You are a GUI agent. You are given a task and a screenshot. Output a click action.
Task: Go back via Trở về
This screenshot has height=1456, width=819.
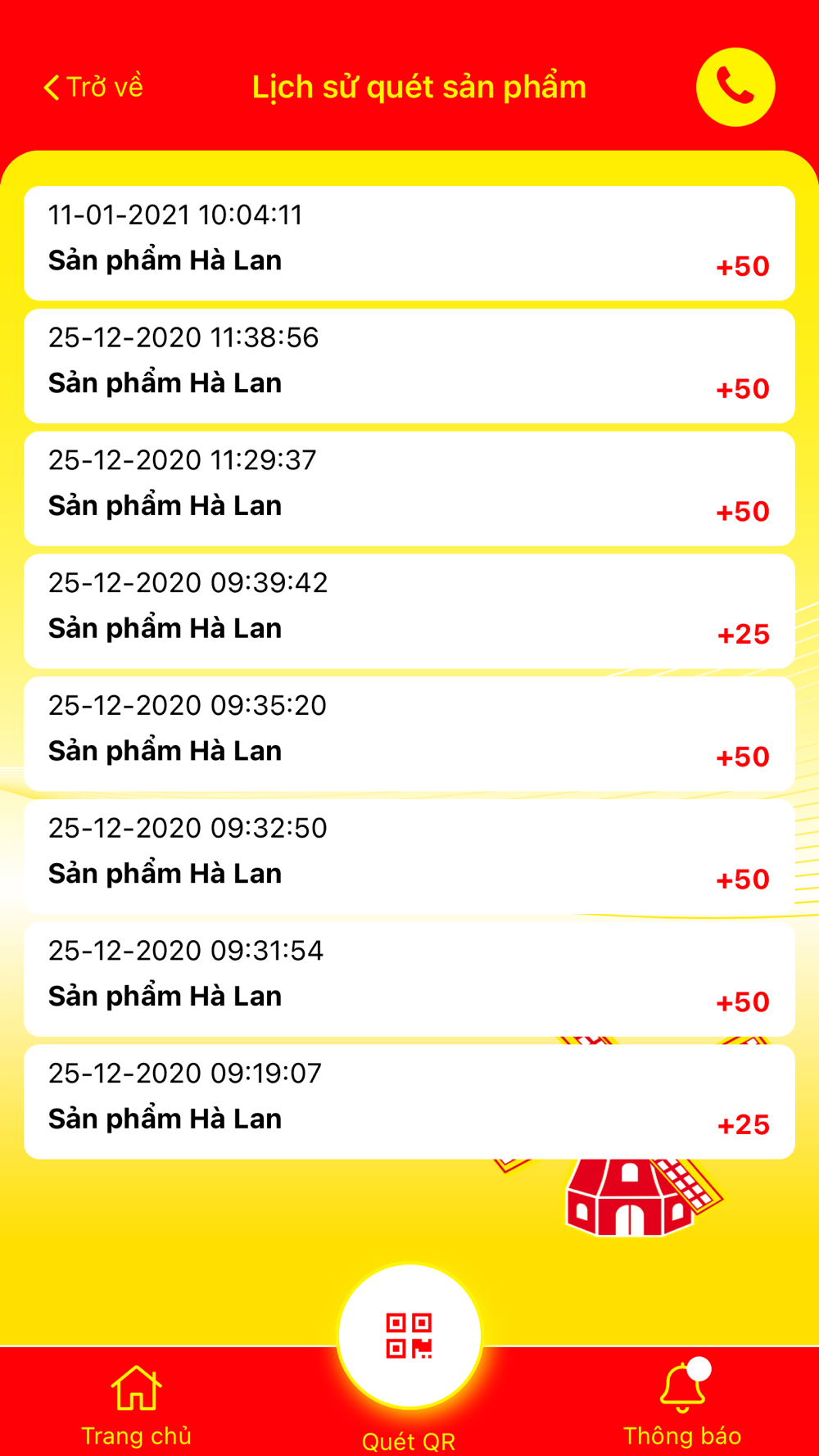tap(93, 87)
